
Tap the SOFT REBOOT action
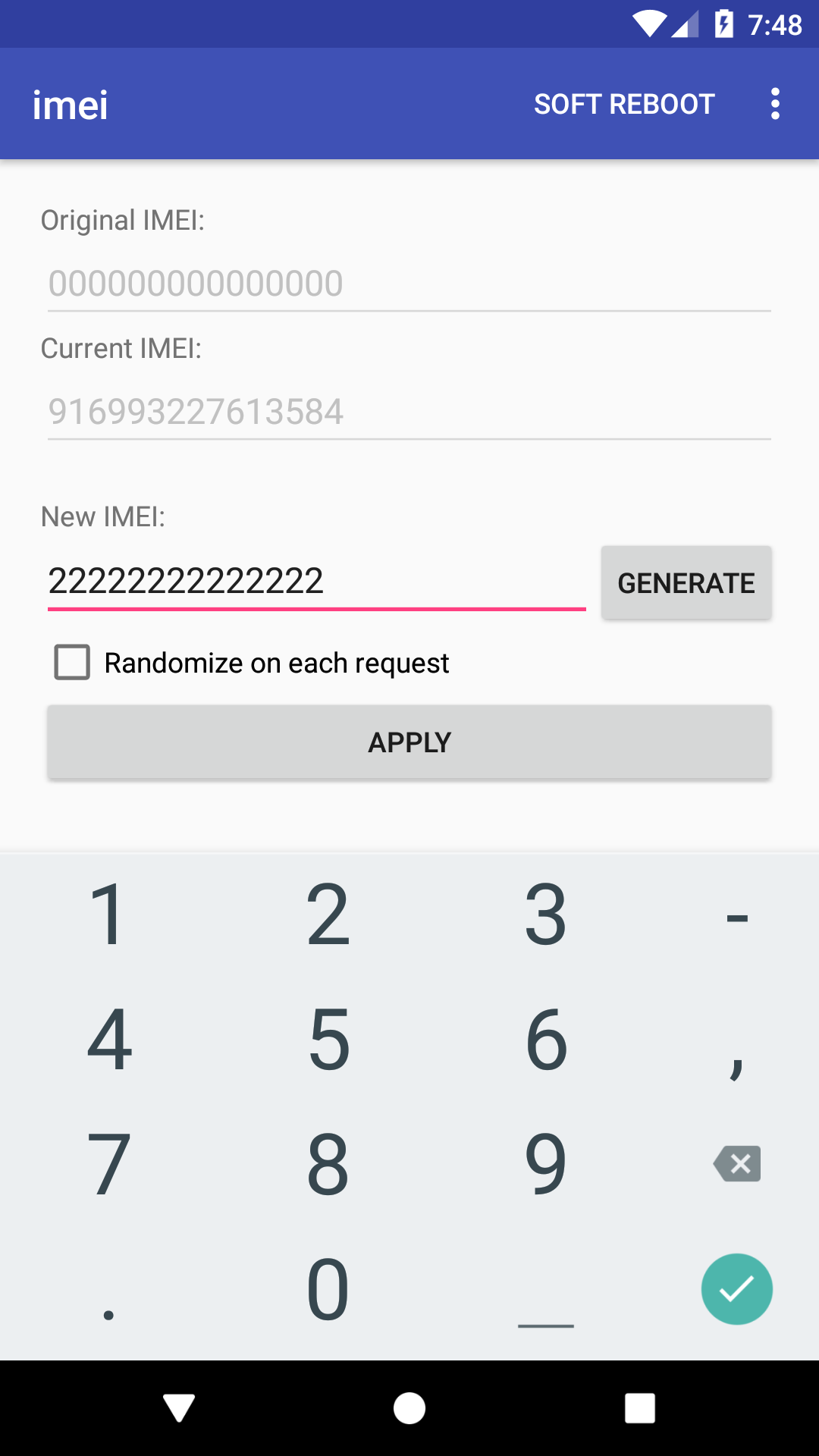coord(624,104)
